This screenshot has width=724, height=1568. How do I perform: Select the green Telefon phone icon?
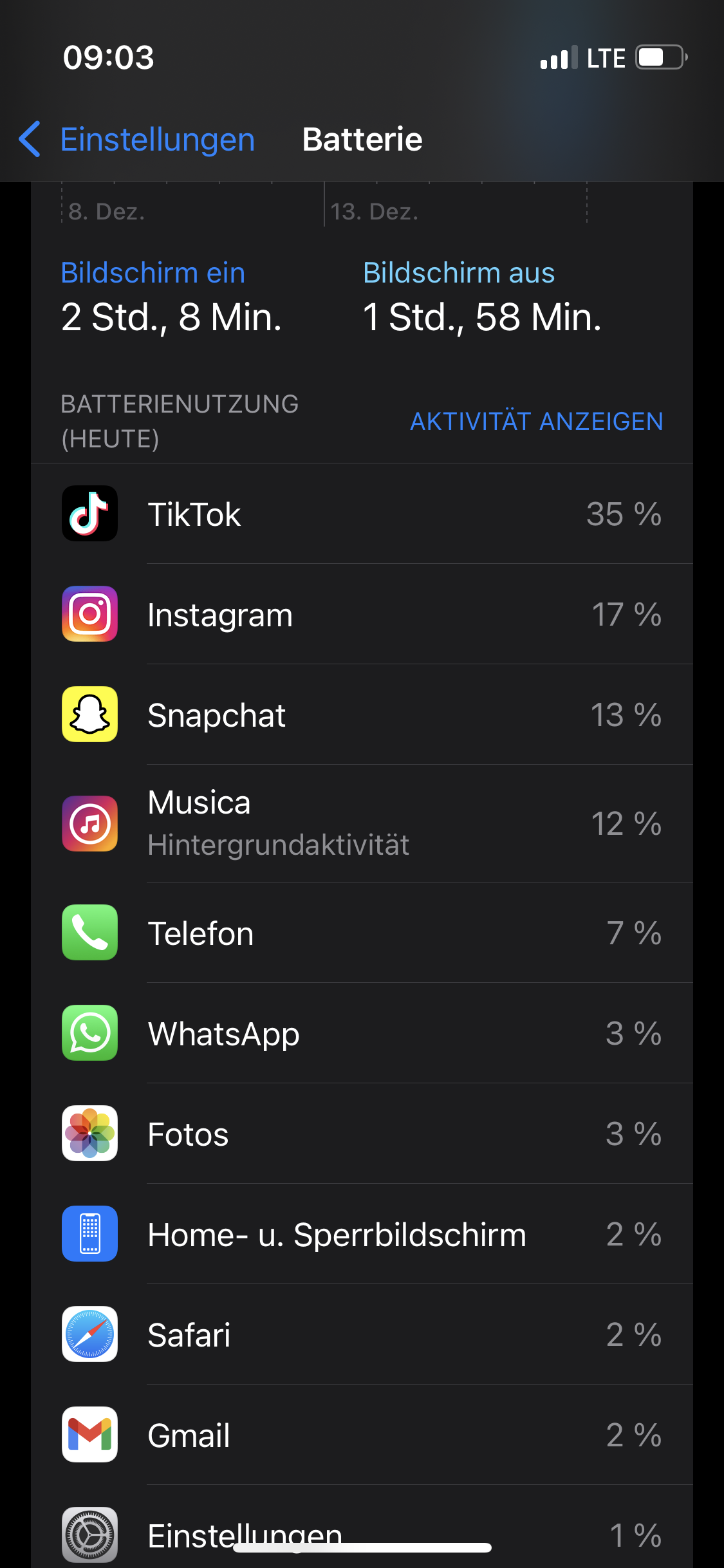coord(89,933)
